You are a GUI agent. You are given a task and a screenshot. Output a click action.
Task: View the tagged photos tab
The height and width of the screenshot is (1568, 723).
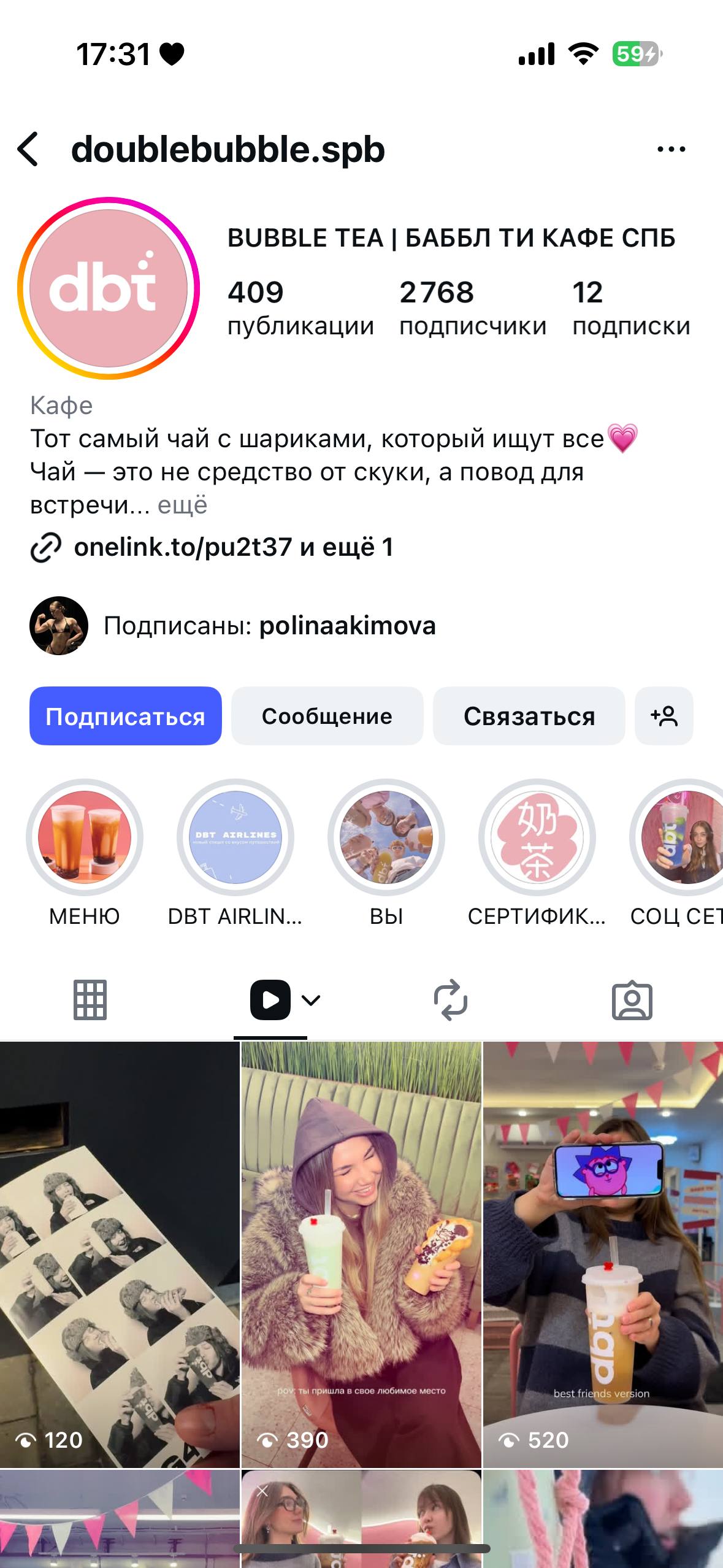(633, 1000)
